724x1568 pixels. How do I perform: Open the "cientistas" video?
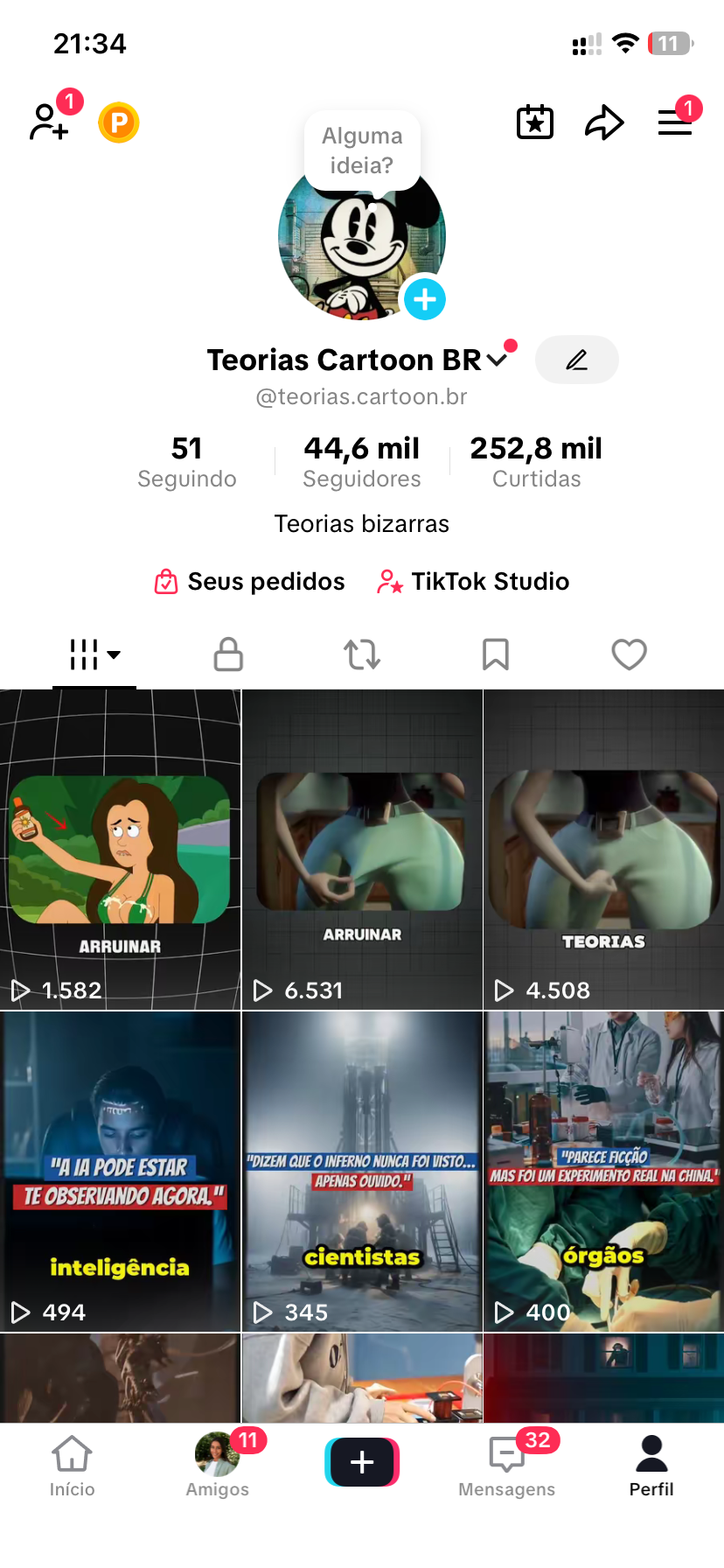(362, 1172)
